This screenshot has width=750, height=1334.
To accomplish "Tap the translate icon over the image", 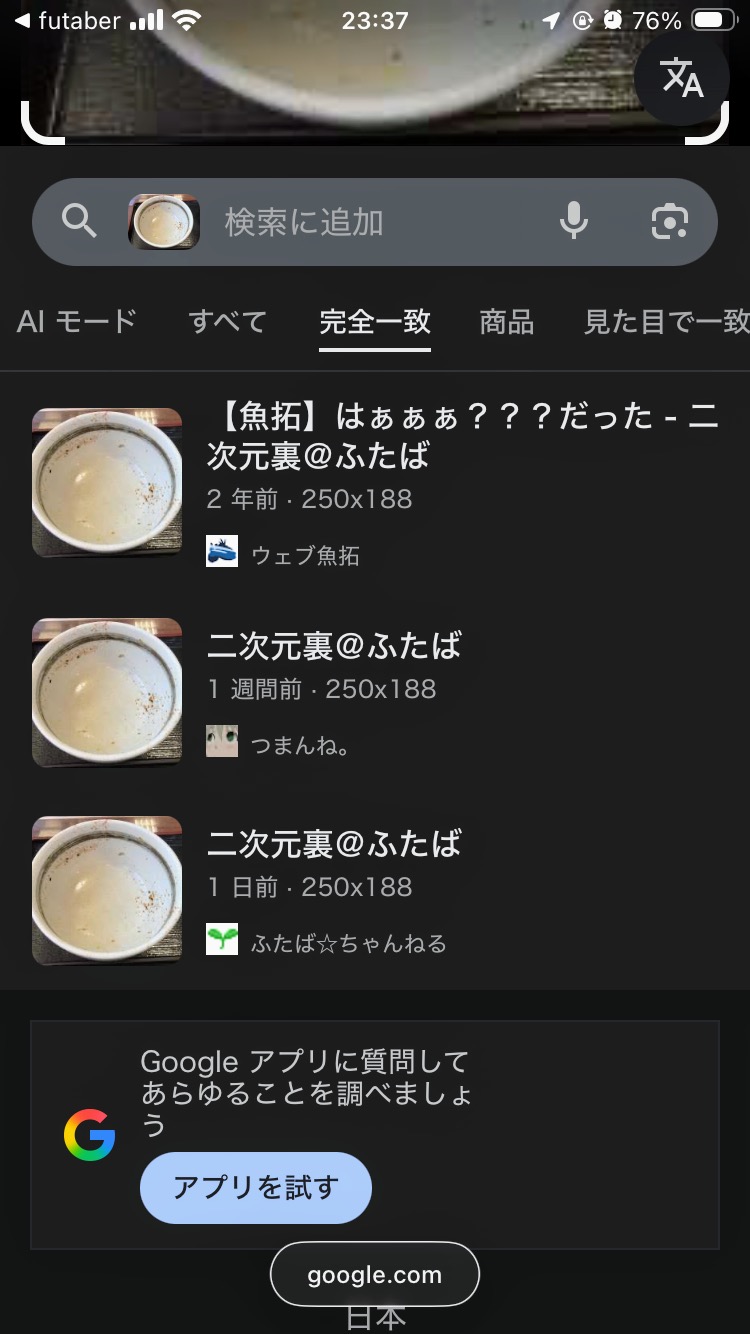I will coord(682,79).
